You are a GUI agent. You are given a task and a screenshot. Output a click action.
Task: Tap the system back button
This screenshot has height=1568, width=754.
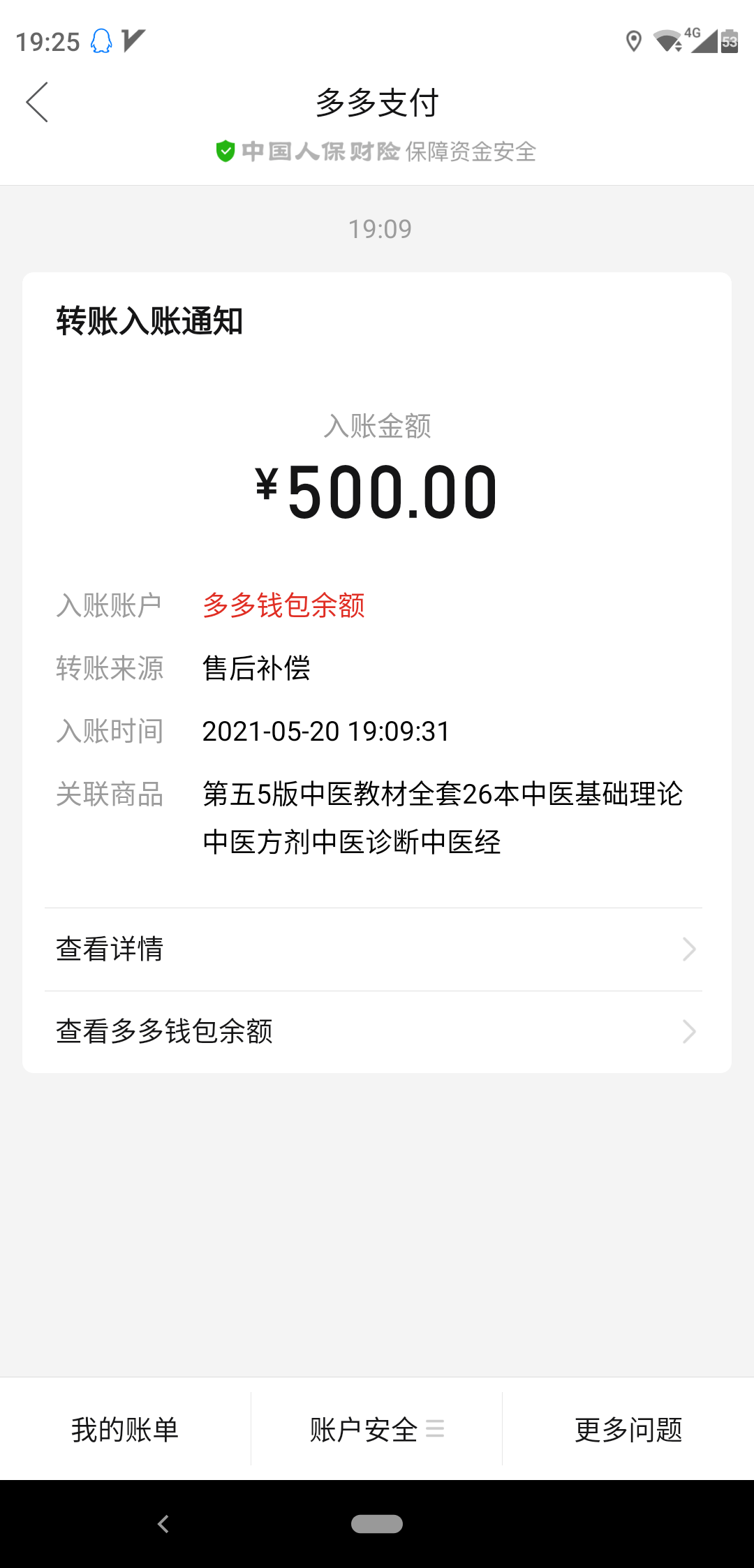(163, 1524)
